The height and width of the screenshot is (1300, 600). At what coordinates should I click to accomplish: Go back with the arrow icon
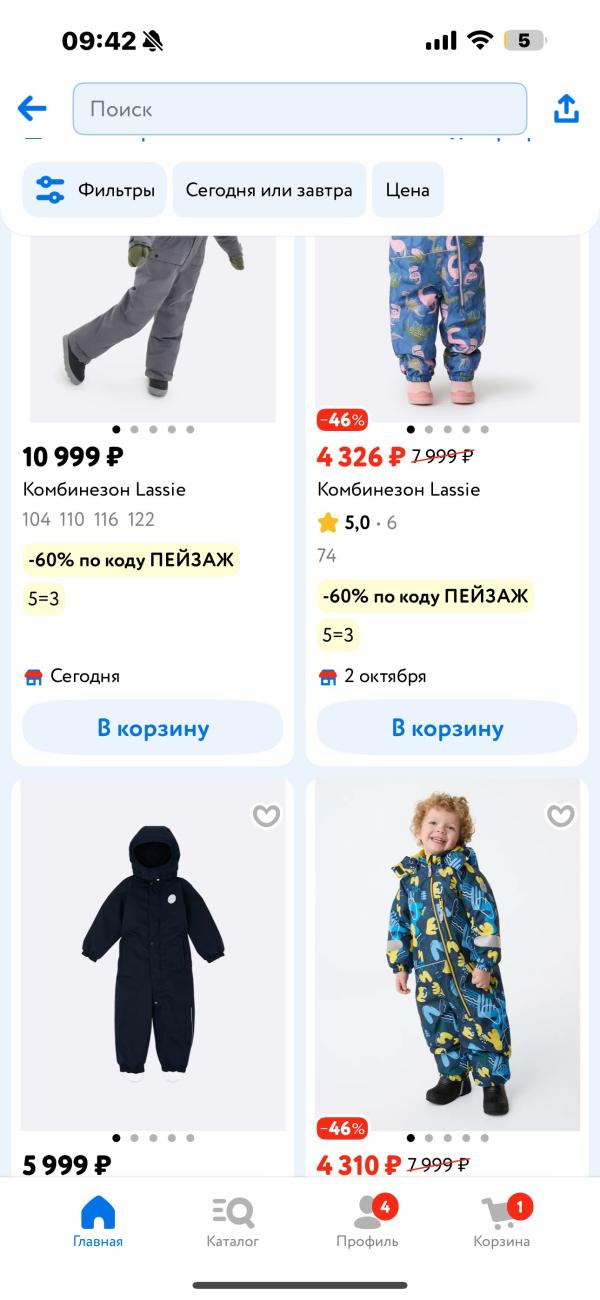[x=32, y=108]
